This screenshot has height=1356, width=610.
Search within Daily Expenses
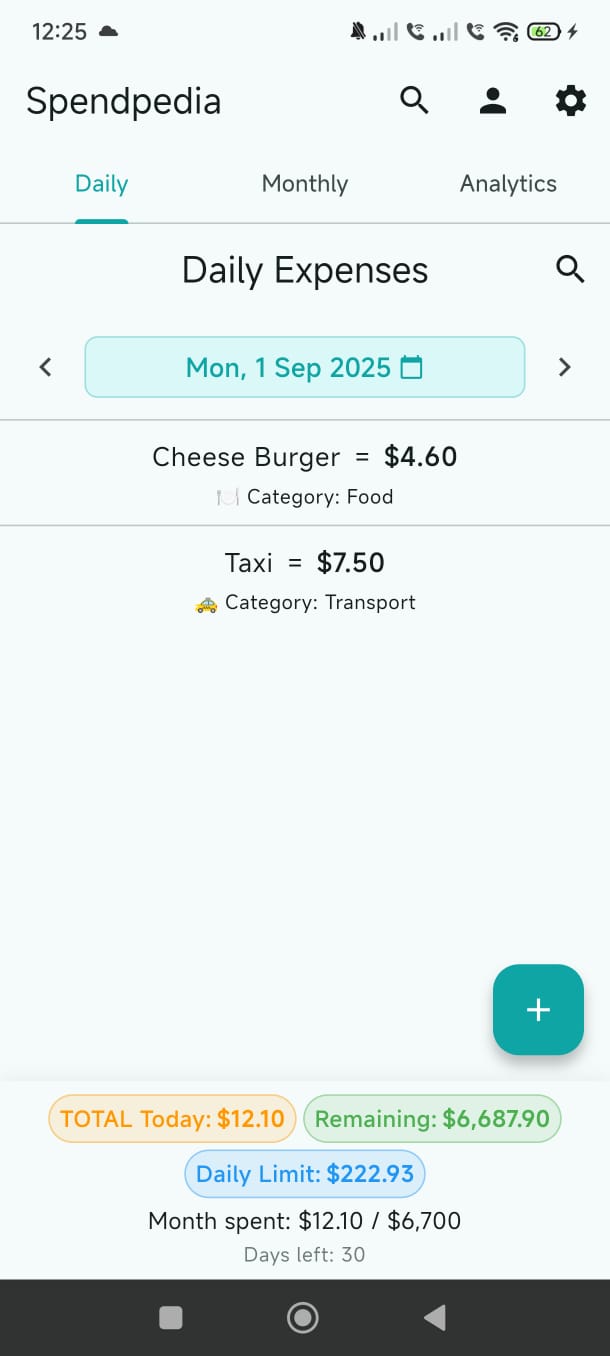570,269
